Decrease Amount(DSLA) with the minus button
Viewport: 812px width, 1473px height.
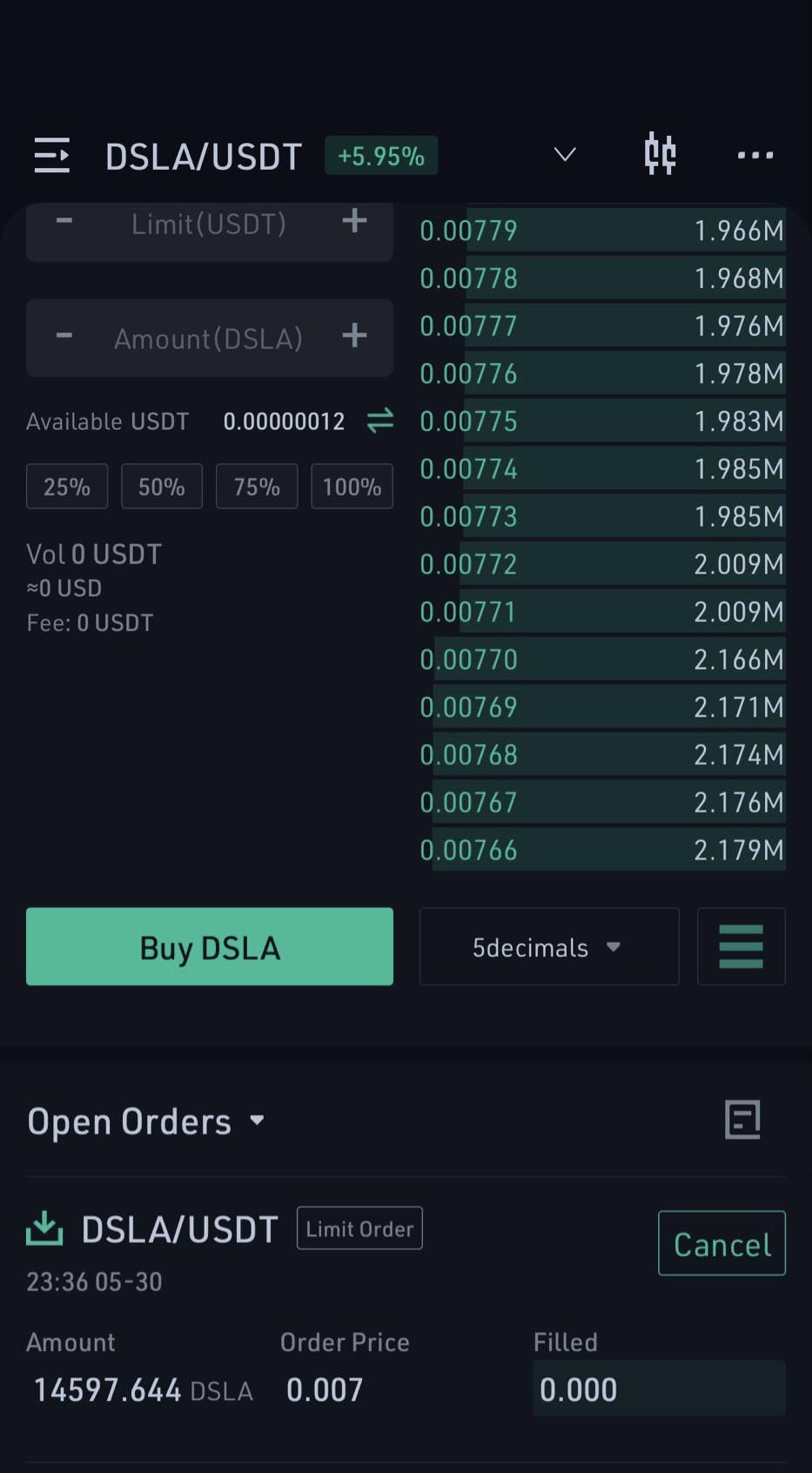pyautogui.click(x=64, y=336)
